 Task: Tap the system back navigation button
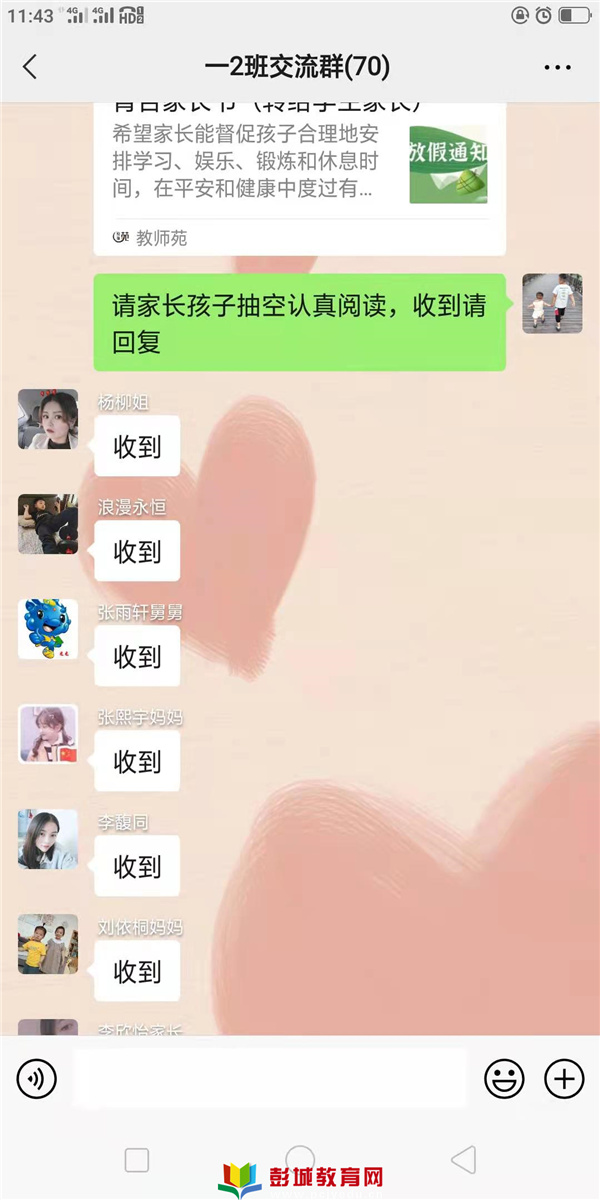coord(463,1160)
